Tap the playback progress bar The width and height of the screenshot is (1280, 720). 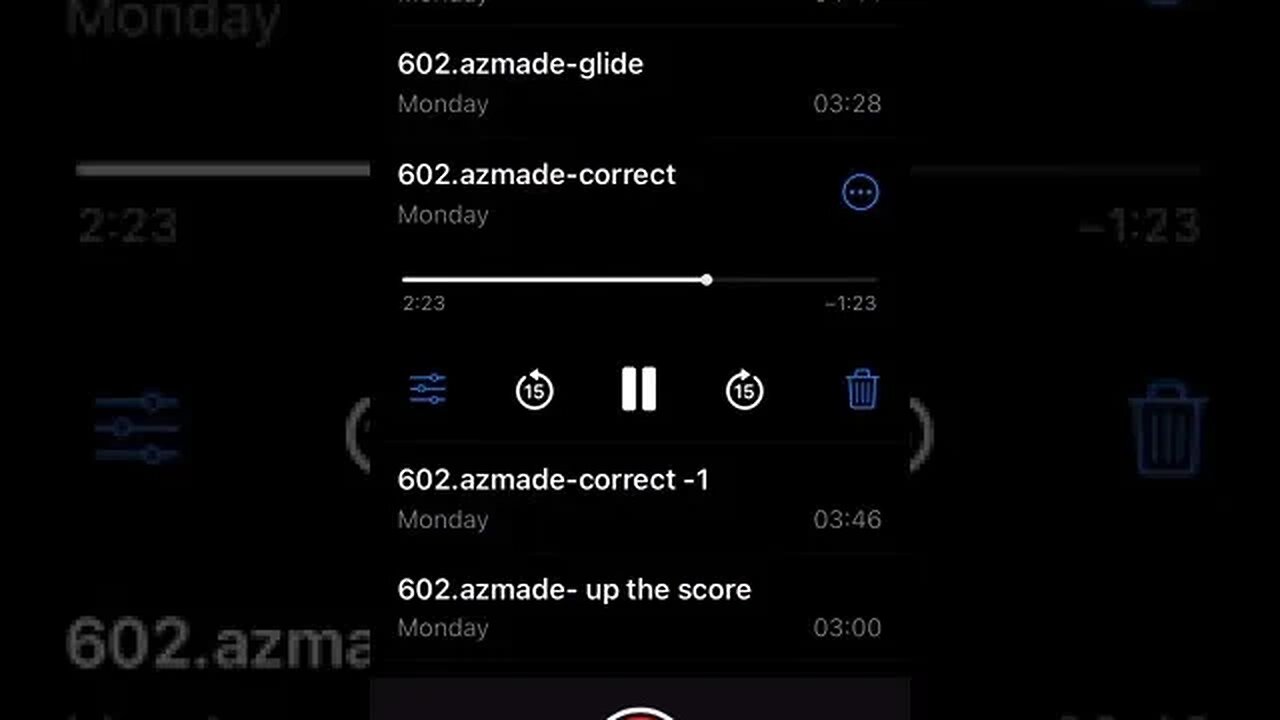640,280
